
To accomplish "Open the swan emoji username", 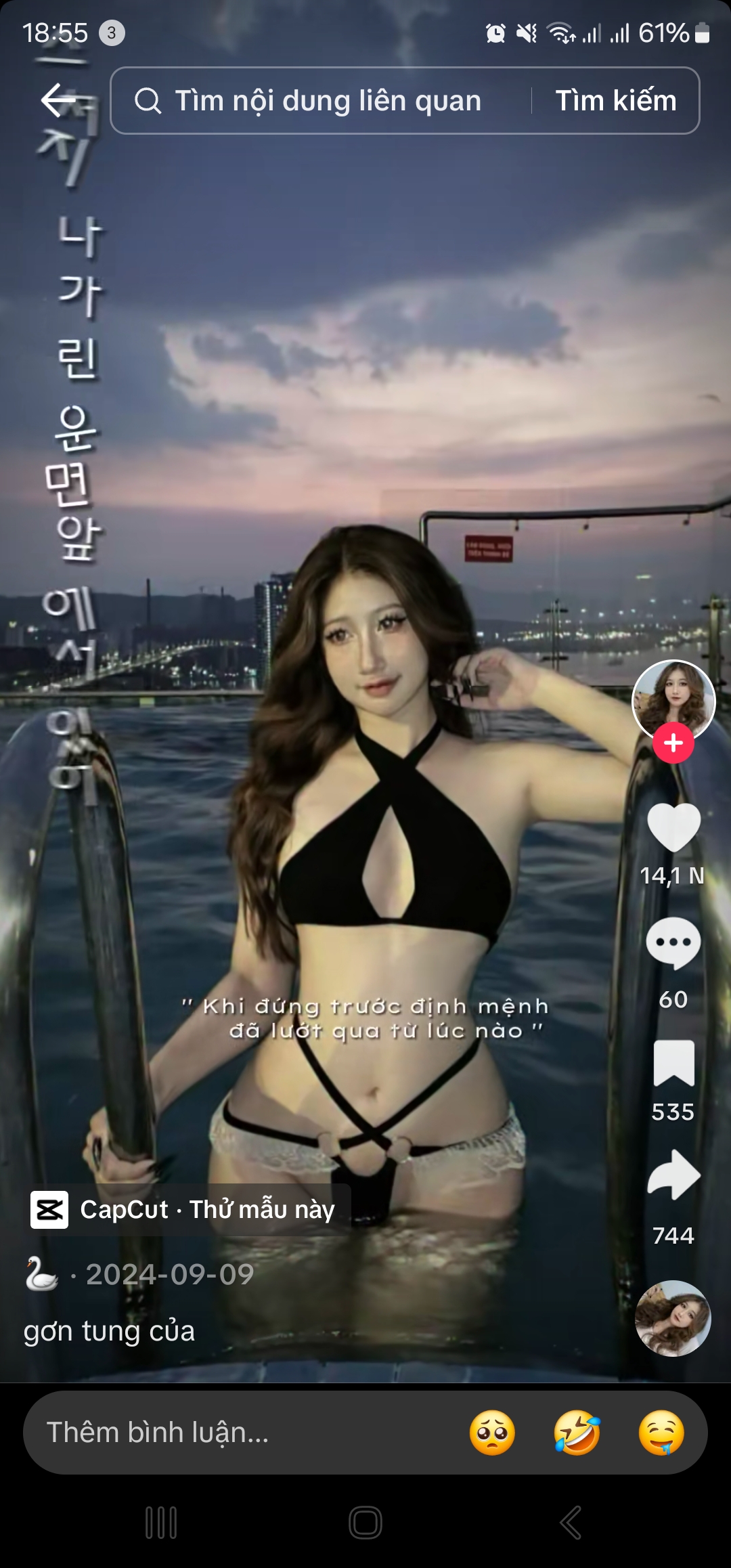I will [42, 1274].
